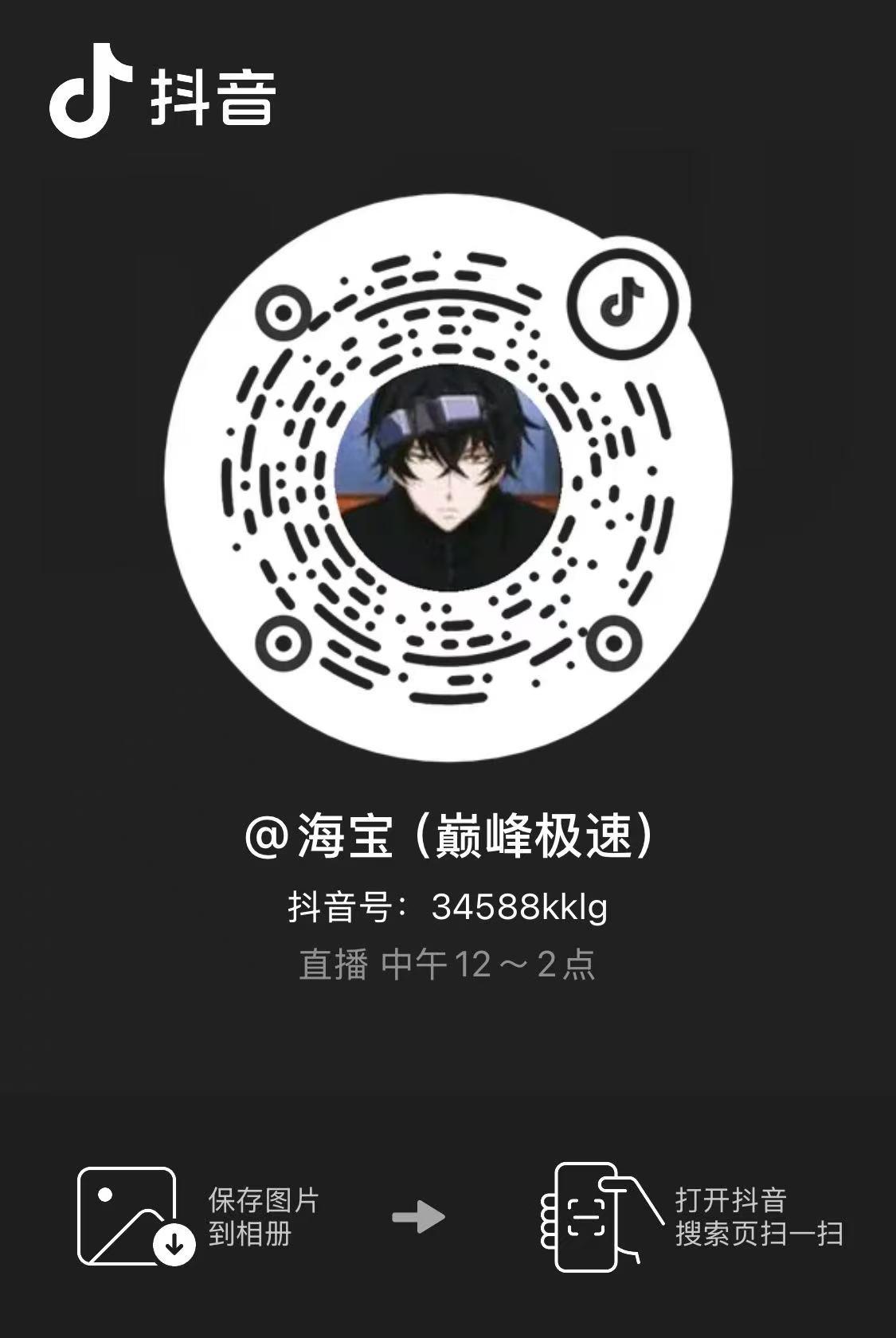
Task: Click the bottom-left QR position marker
Action: click(x=283, y=642)
